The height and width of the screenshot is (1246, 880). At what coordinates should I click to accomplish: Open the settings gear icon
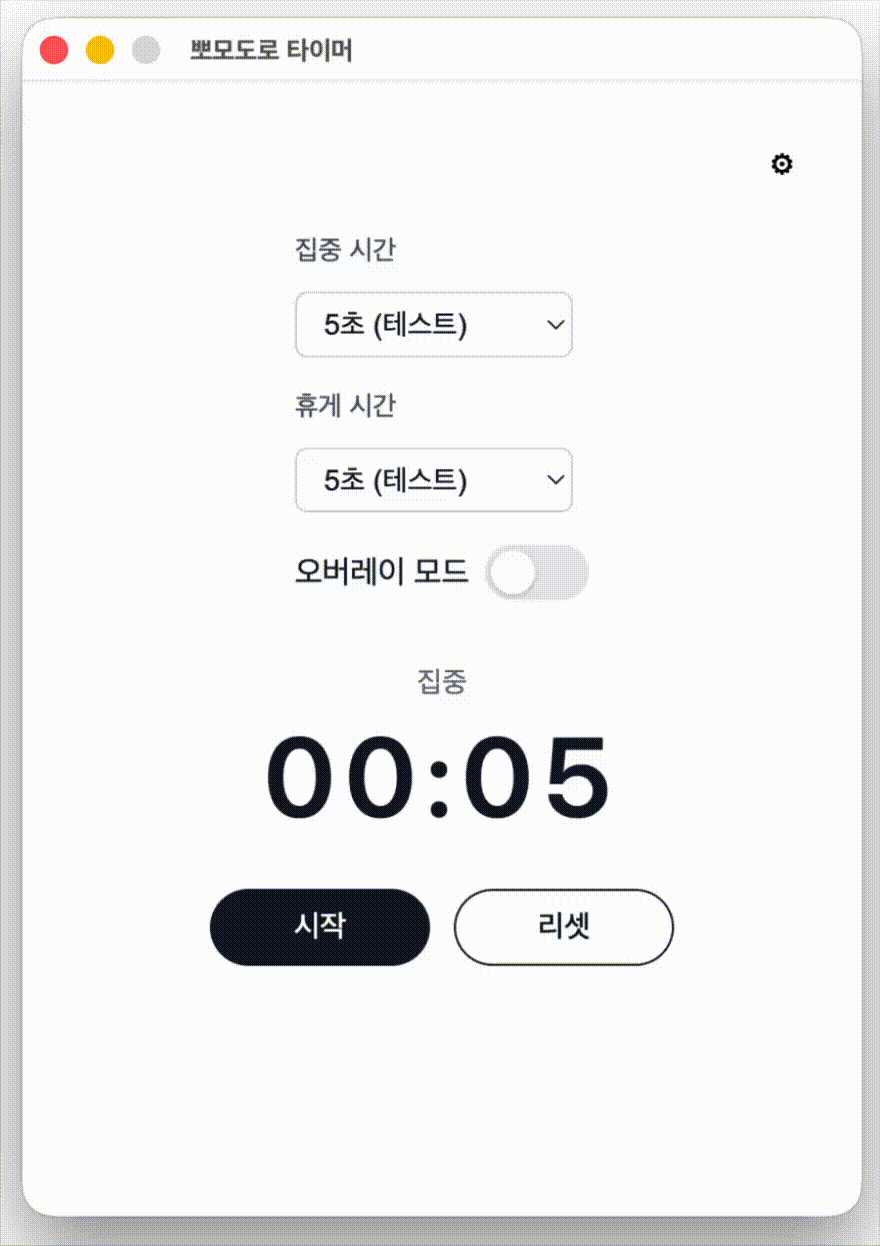tap(782, 165)
